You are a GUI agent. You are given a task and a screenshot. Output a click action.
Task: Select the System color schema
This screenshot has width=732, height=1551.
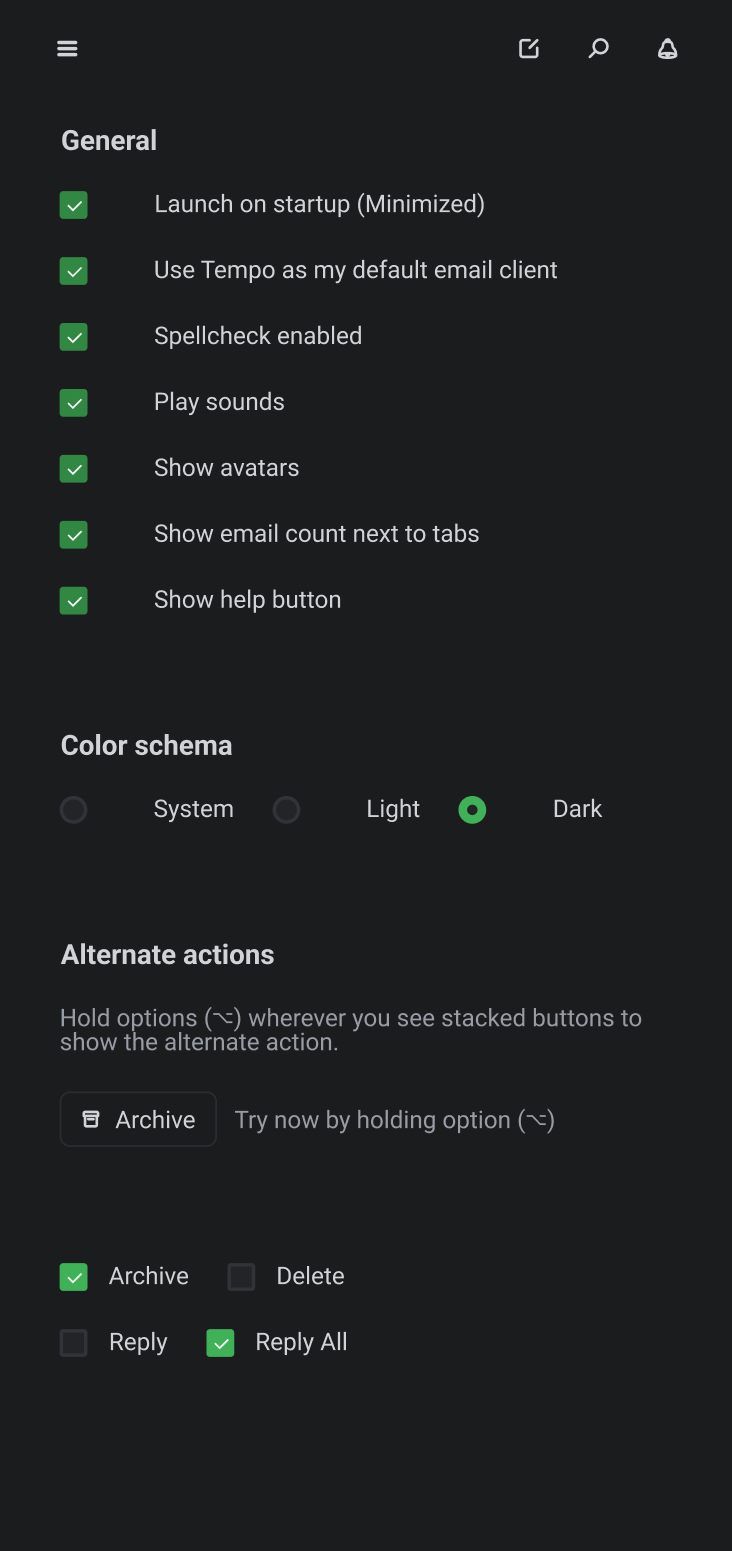tap(74, 810)
